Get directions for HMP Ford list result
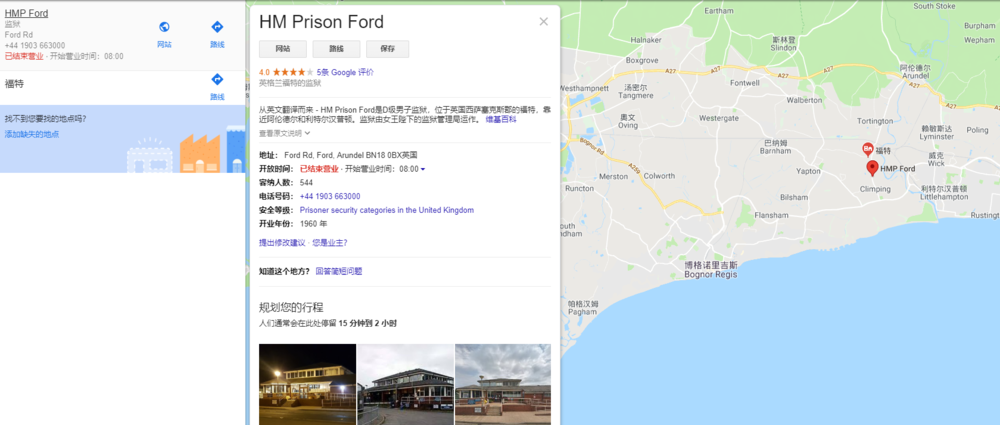1000x425 pixels. (217, 29)
